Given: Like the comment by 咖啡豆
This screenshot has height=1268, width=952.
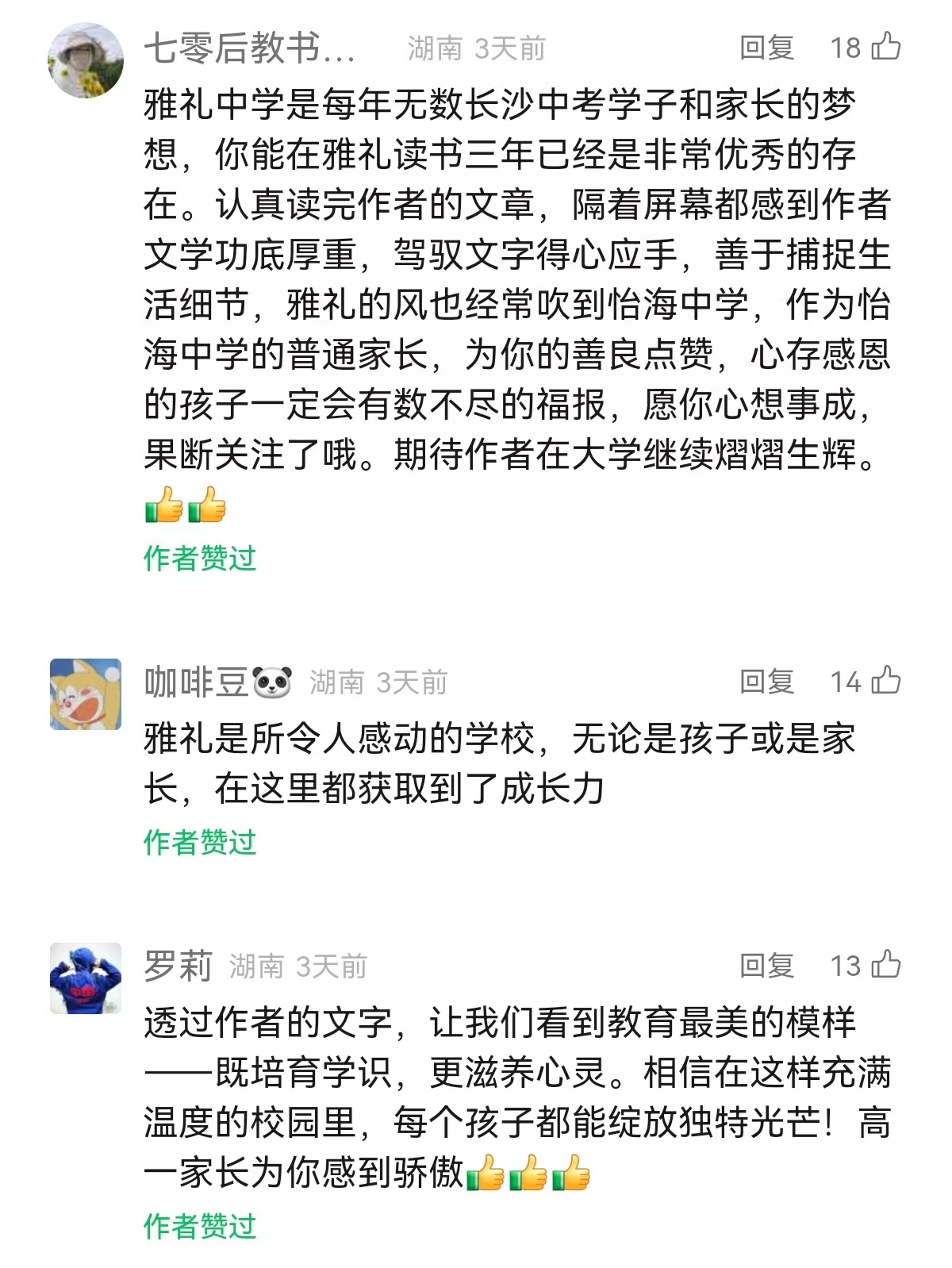Looking at the screenshot, I should click(x=885, y=680).
